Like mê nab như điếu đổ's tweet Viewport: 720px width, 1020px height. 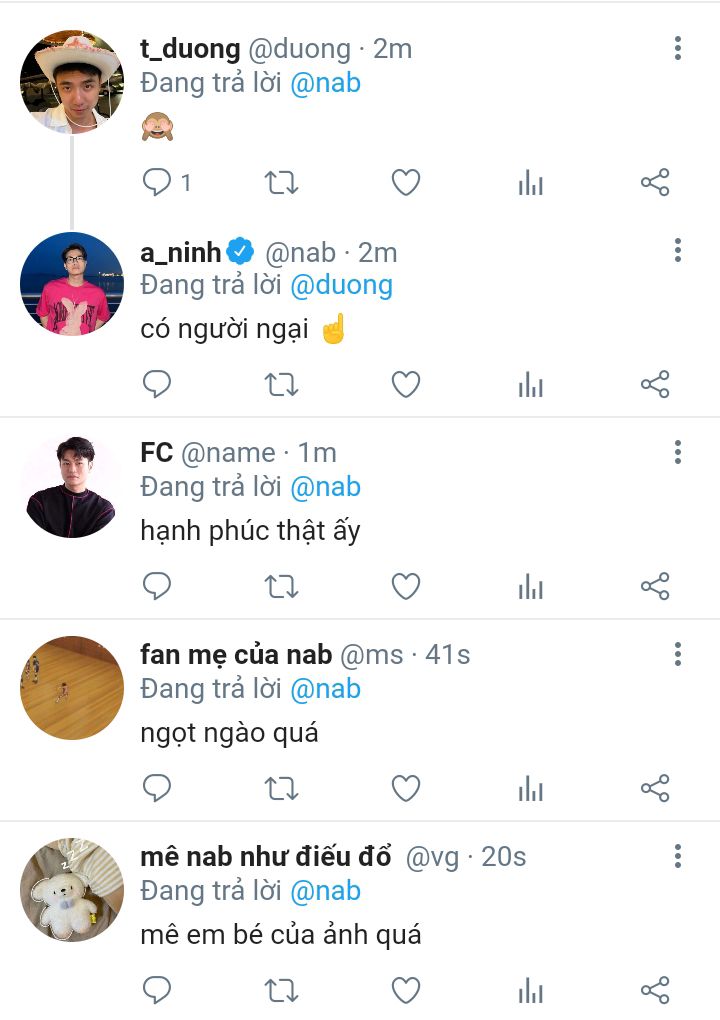click(405, 990)
